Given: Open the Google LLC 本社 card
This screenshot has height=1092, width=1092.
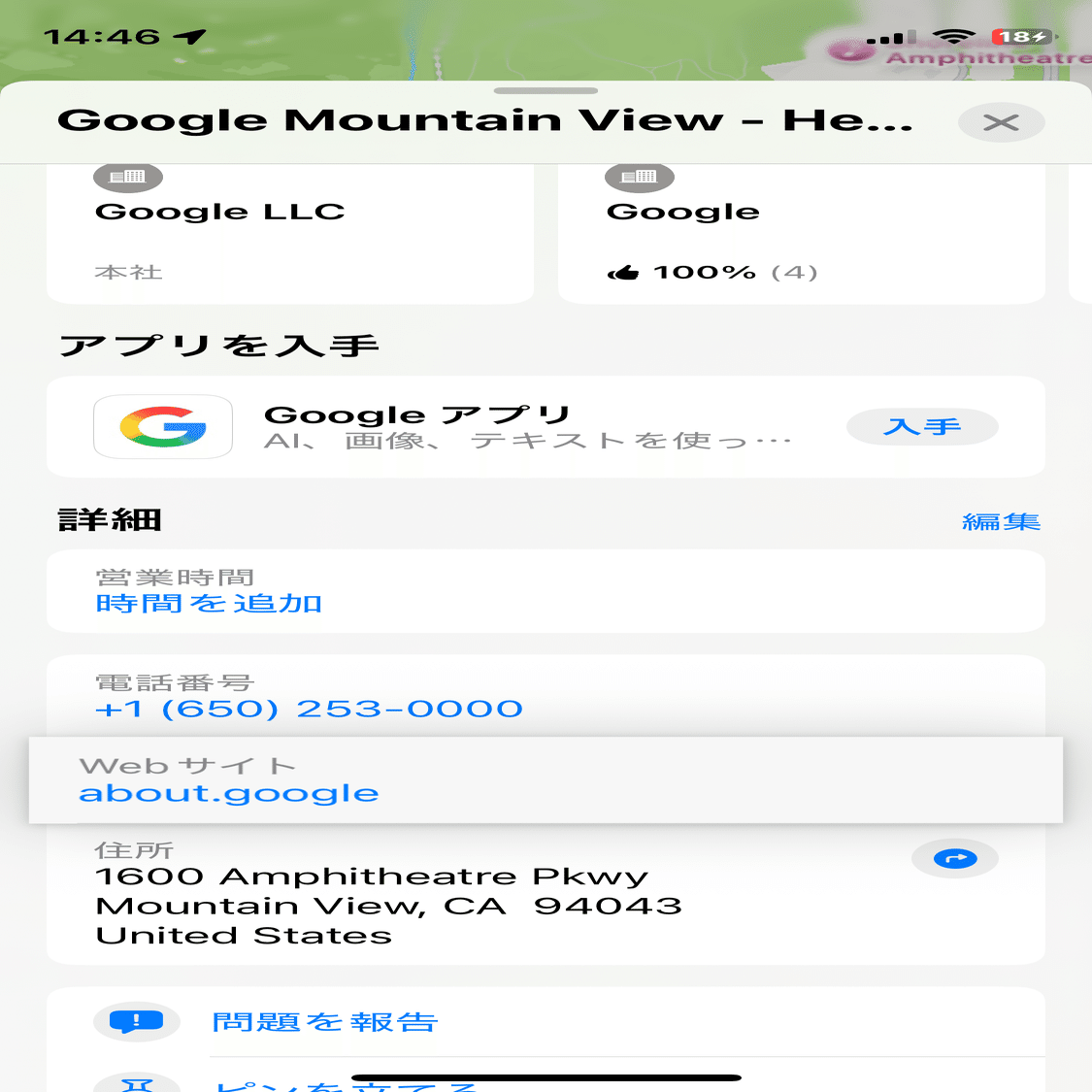Looking at the screenshot, I should coord(289,235).
